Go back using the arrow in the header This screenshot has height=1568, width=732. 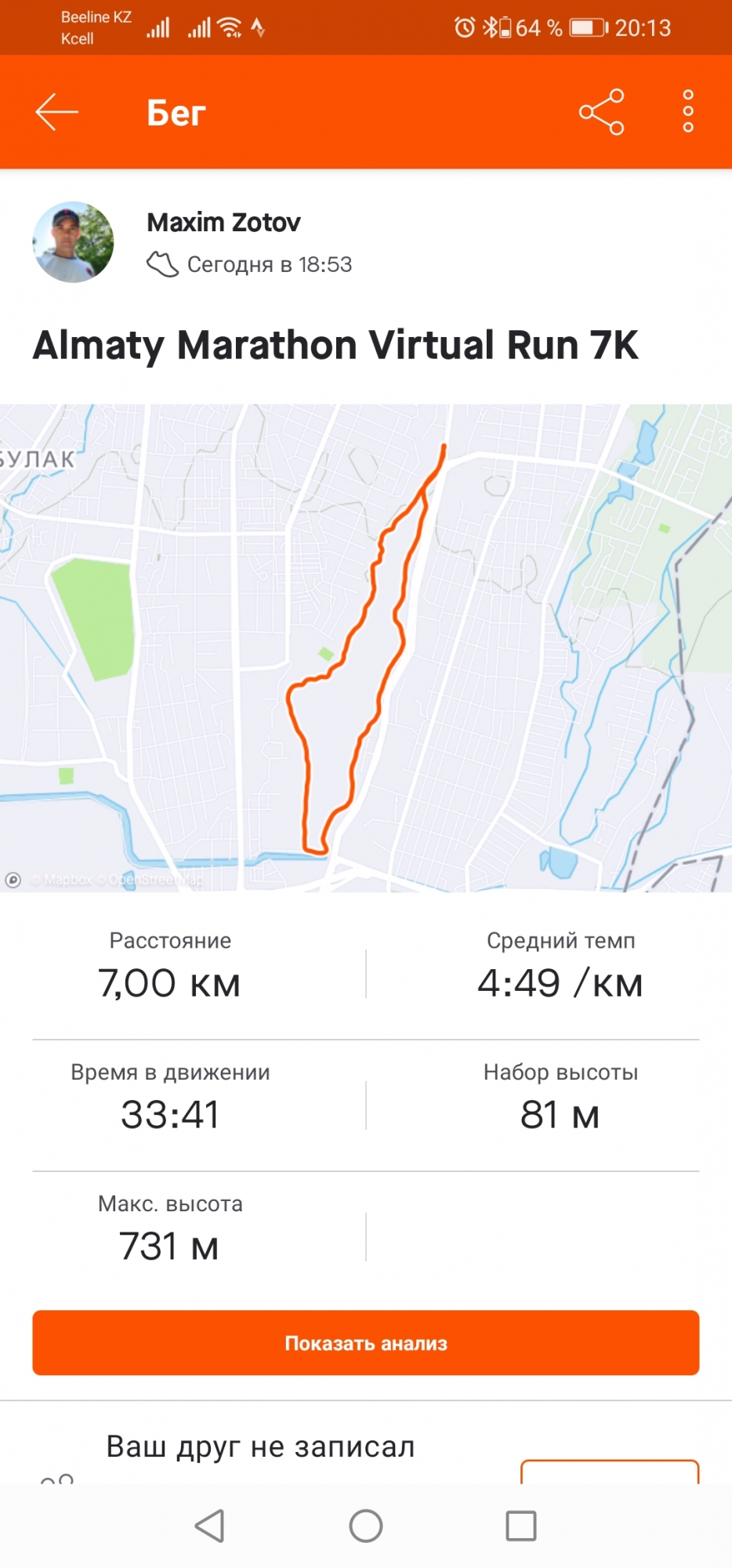click(x=57, y=112)
